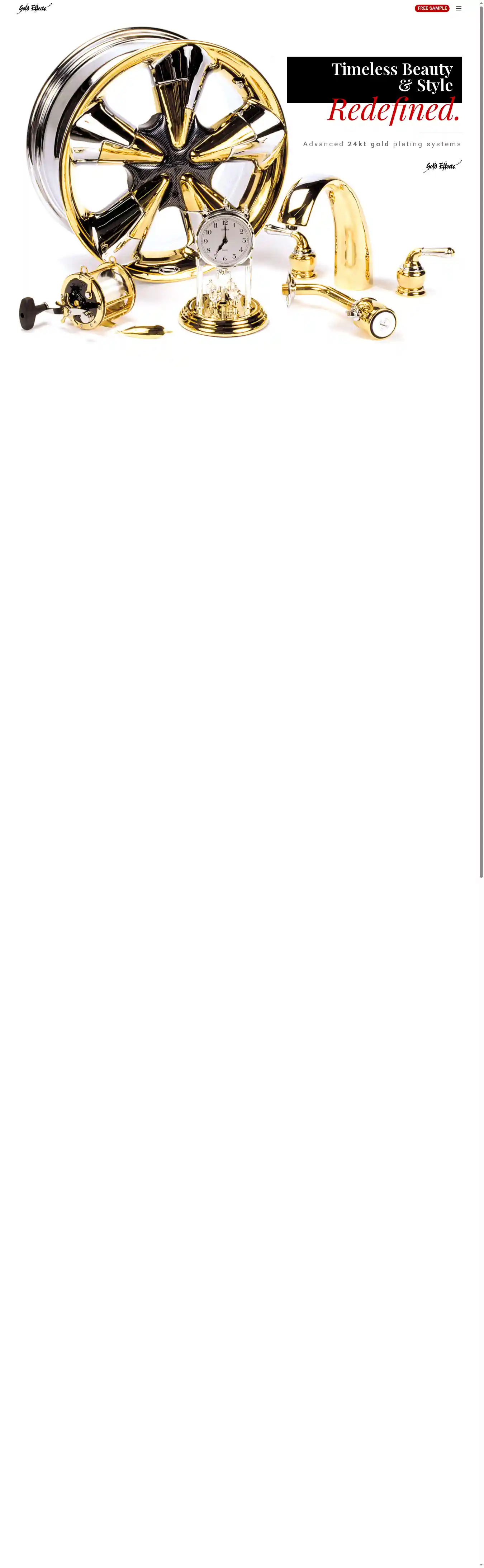
Task: Open the hamburger navigation menu
Action: click(x=459, y=9)
